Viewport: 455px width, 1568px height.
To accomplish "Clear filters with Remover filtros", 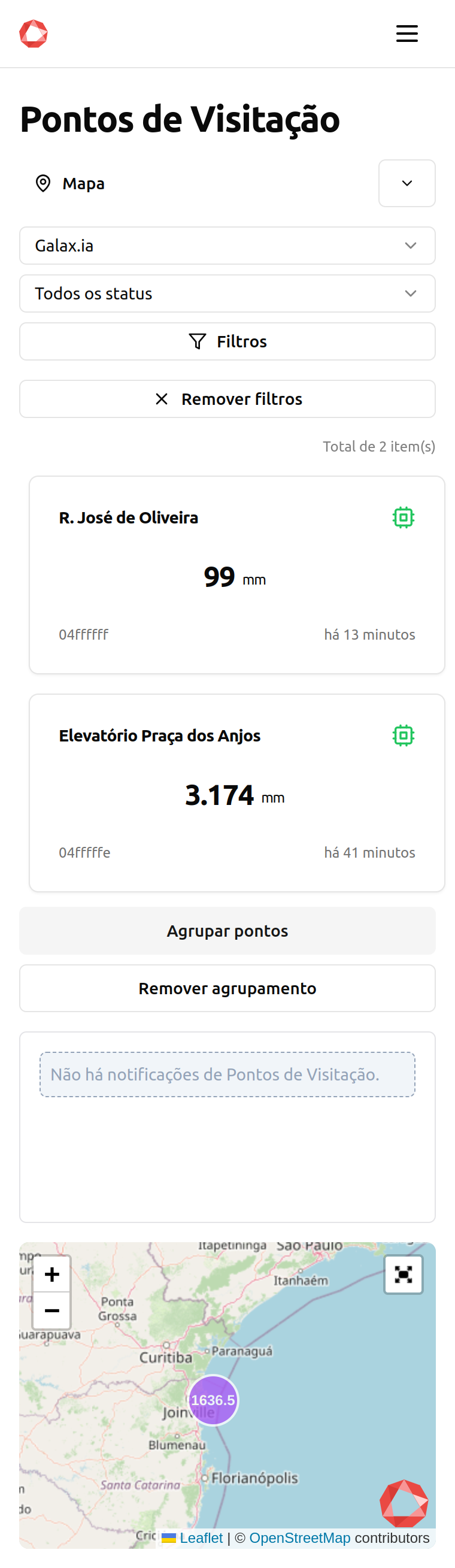I will coord(227,399).
